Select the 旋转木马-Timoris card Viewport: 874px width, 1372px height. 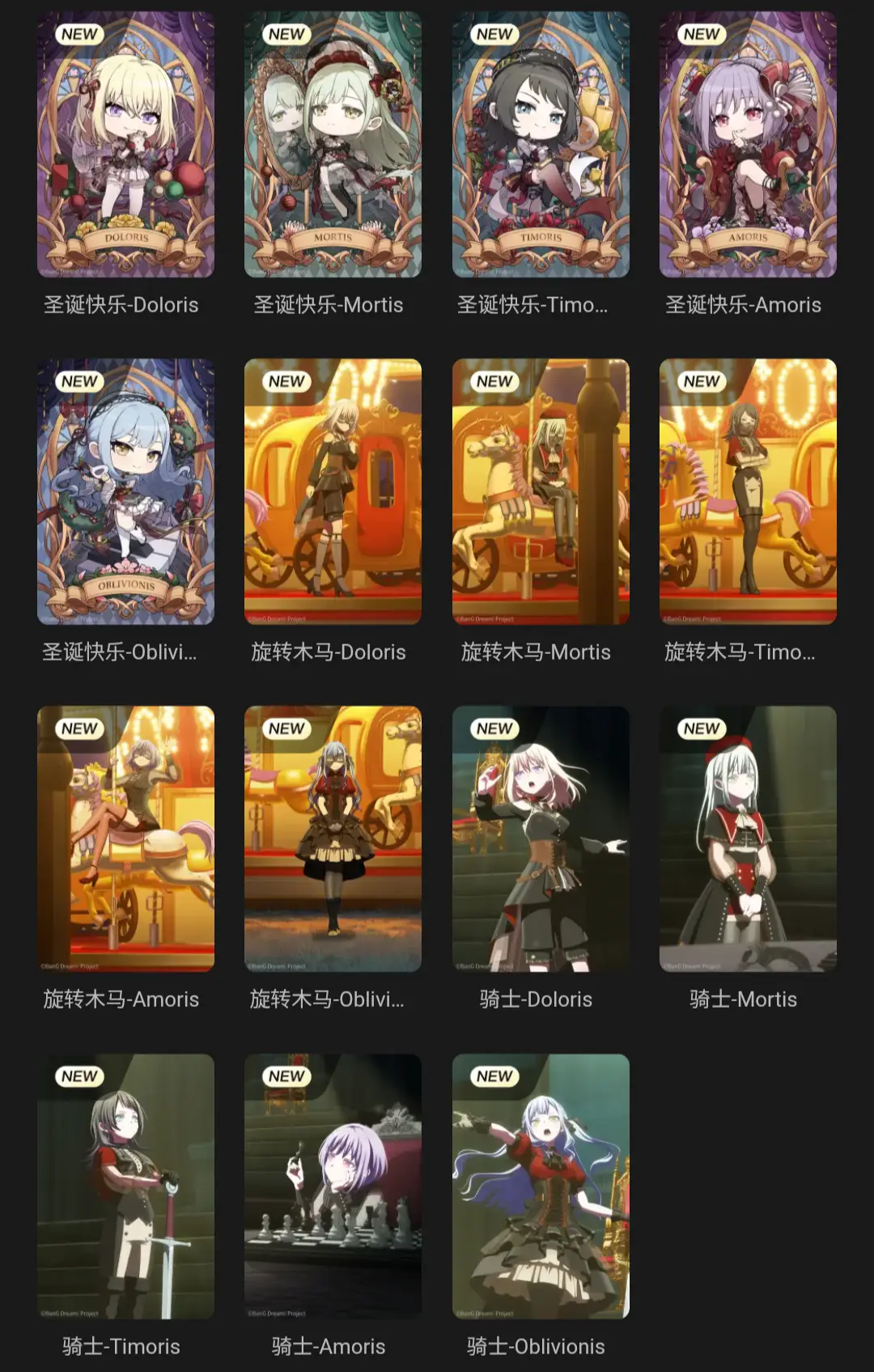pos(748,492)
